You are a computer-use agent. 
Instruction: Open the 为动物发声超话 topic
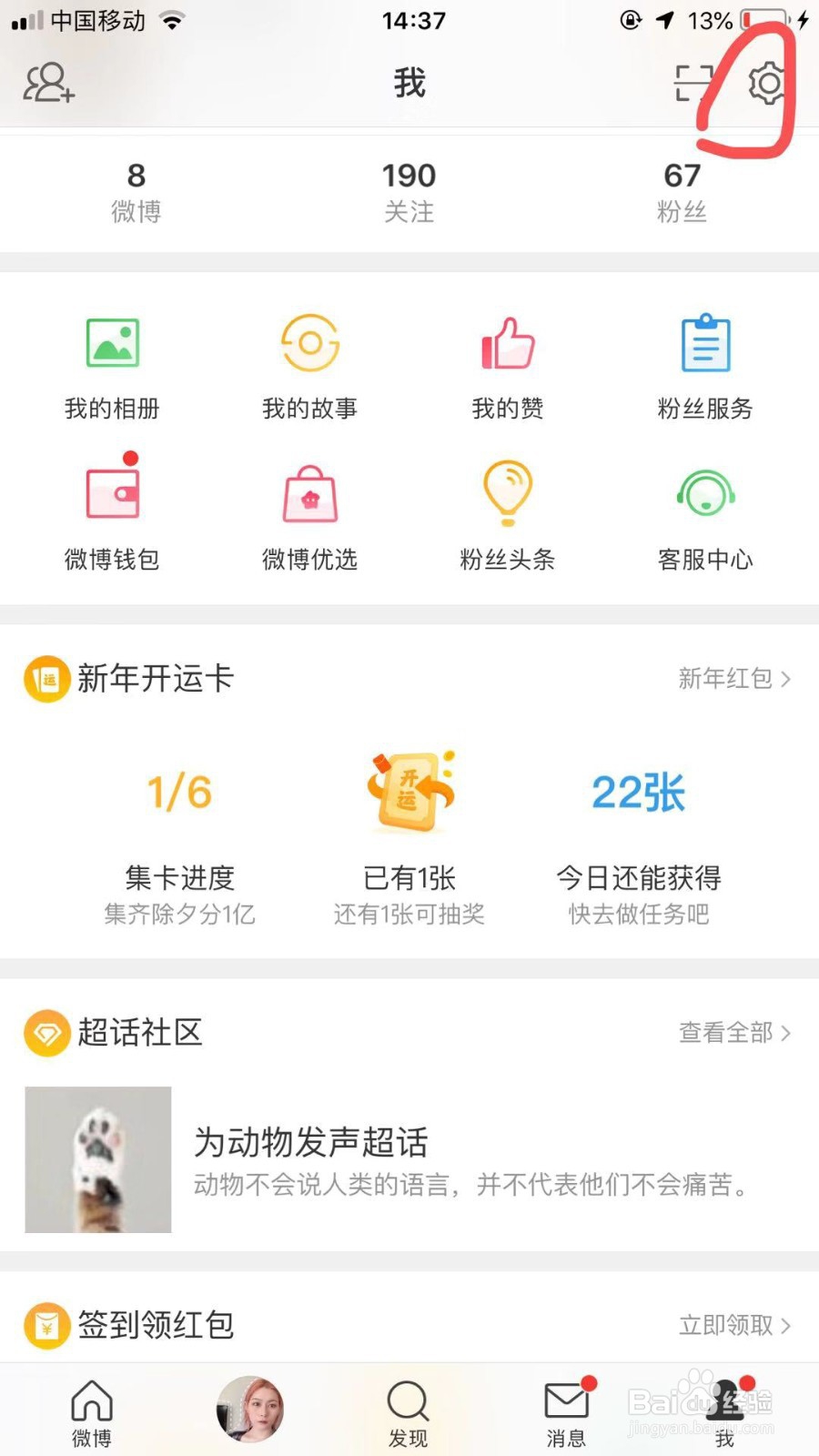tap(409, 1159)
